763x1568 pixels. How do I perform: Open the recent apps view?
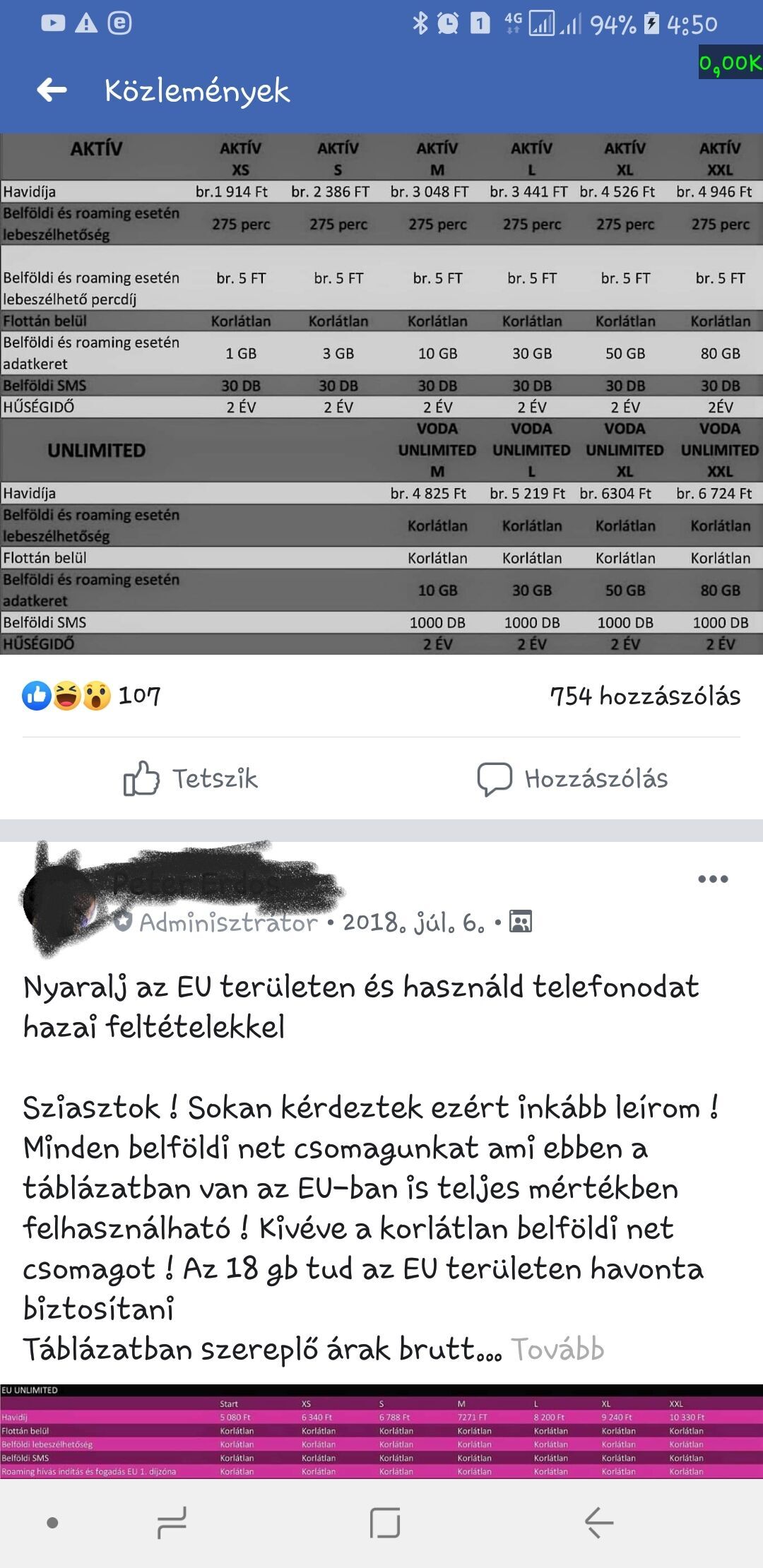click(x=172, y=1523)
